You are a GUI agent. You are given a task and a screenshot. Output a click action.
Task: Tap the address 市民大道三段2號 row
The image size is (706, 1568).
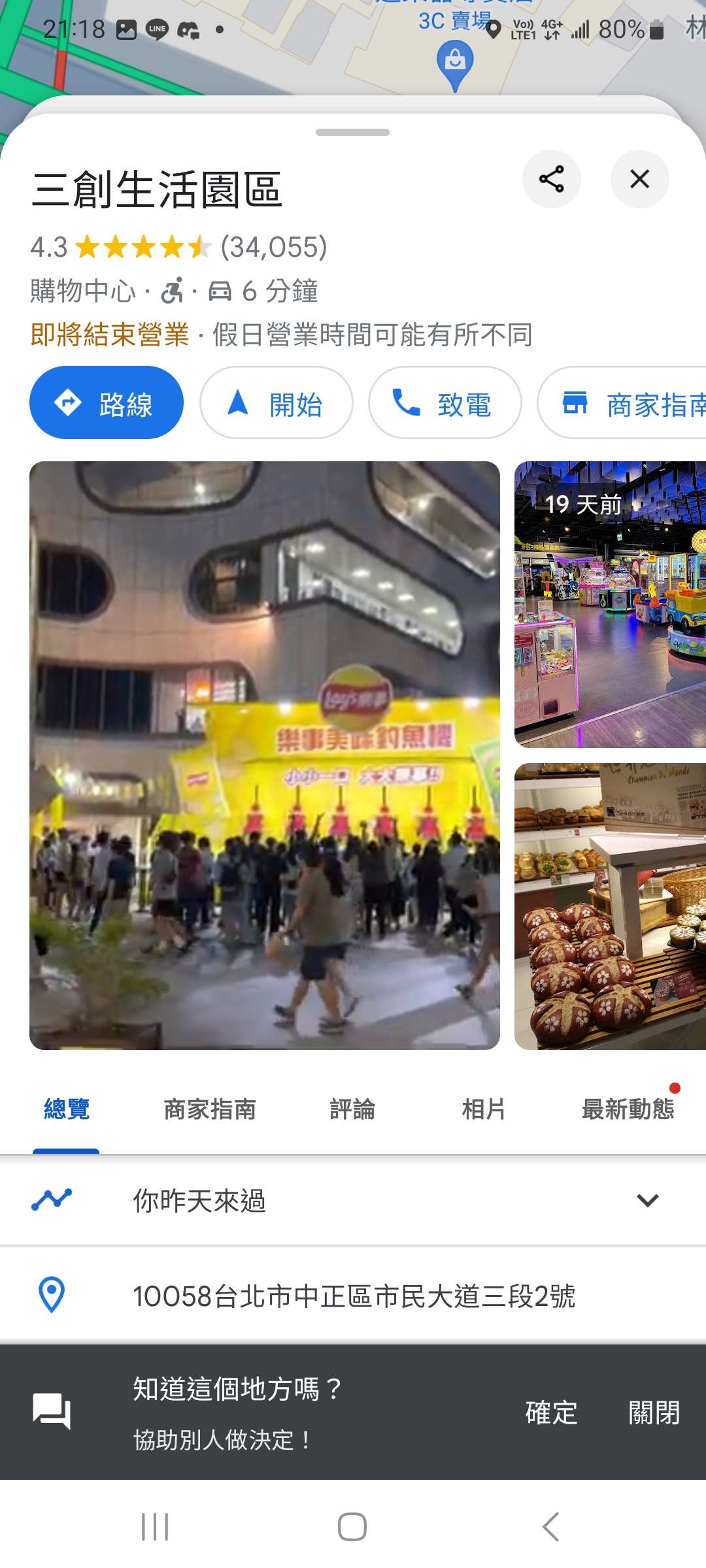[353, 1296]
